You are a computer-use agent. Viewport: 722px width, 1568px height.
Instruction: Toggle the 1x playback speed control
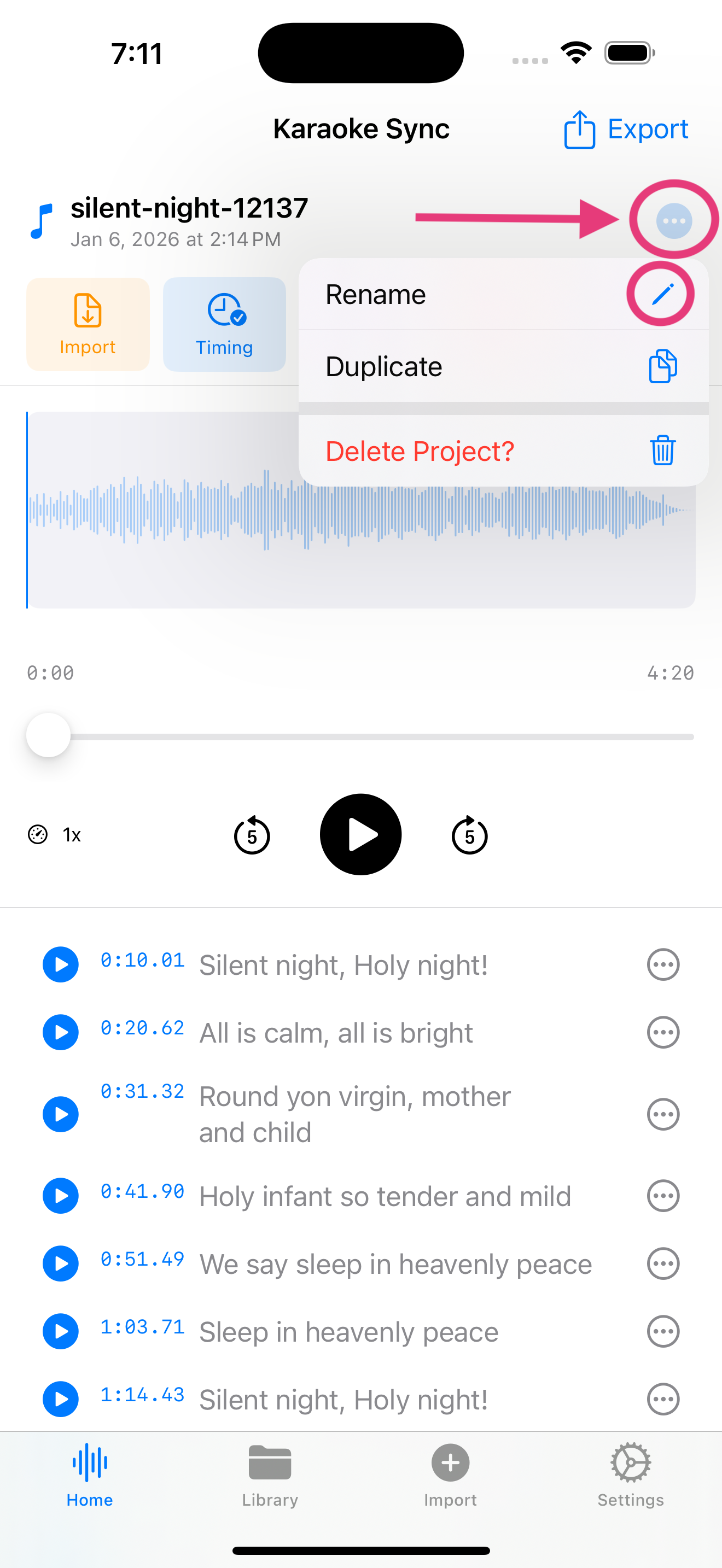coord(55,835)
